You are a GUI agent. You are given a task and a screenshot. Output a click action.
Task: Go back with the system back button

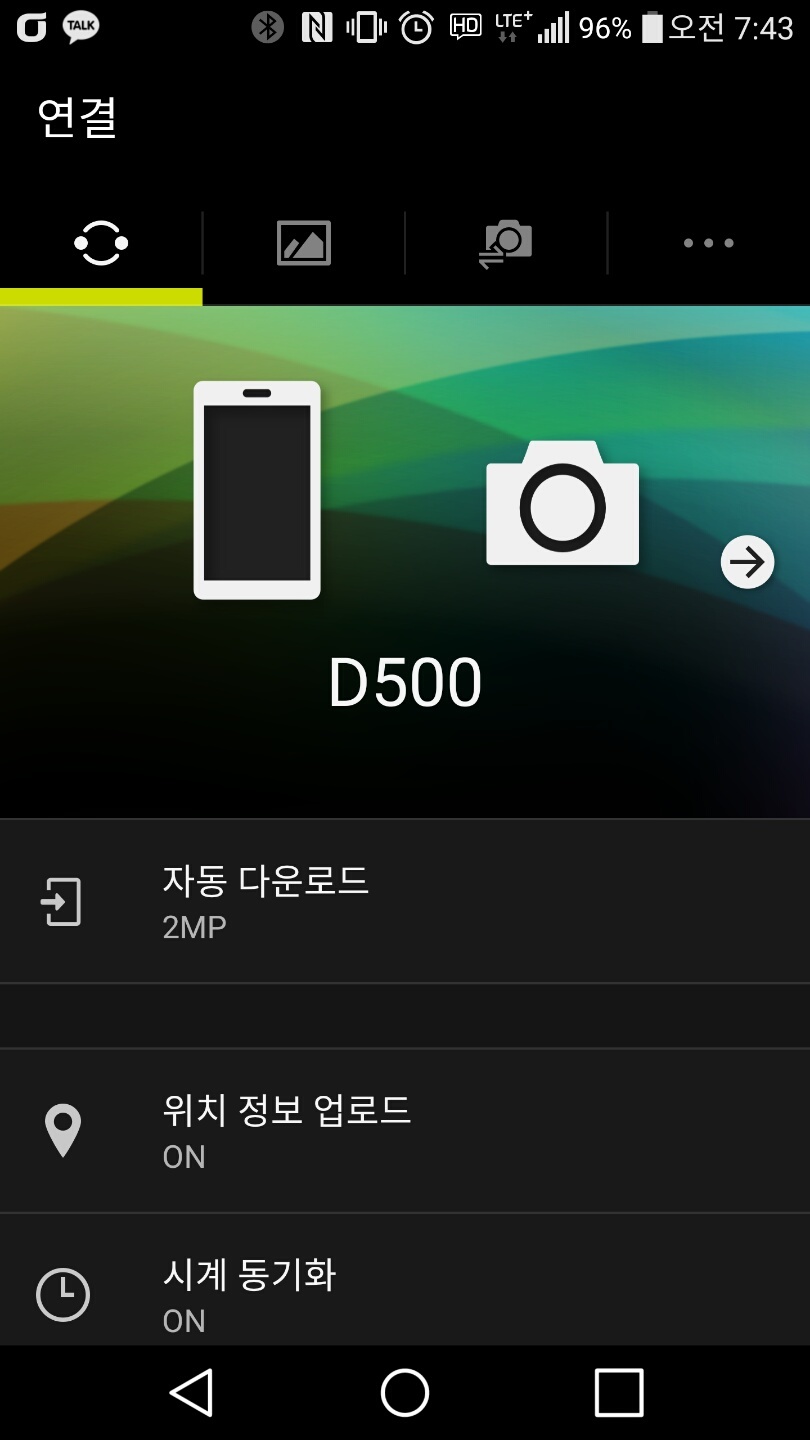click(191, 1392)
